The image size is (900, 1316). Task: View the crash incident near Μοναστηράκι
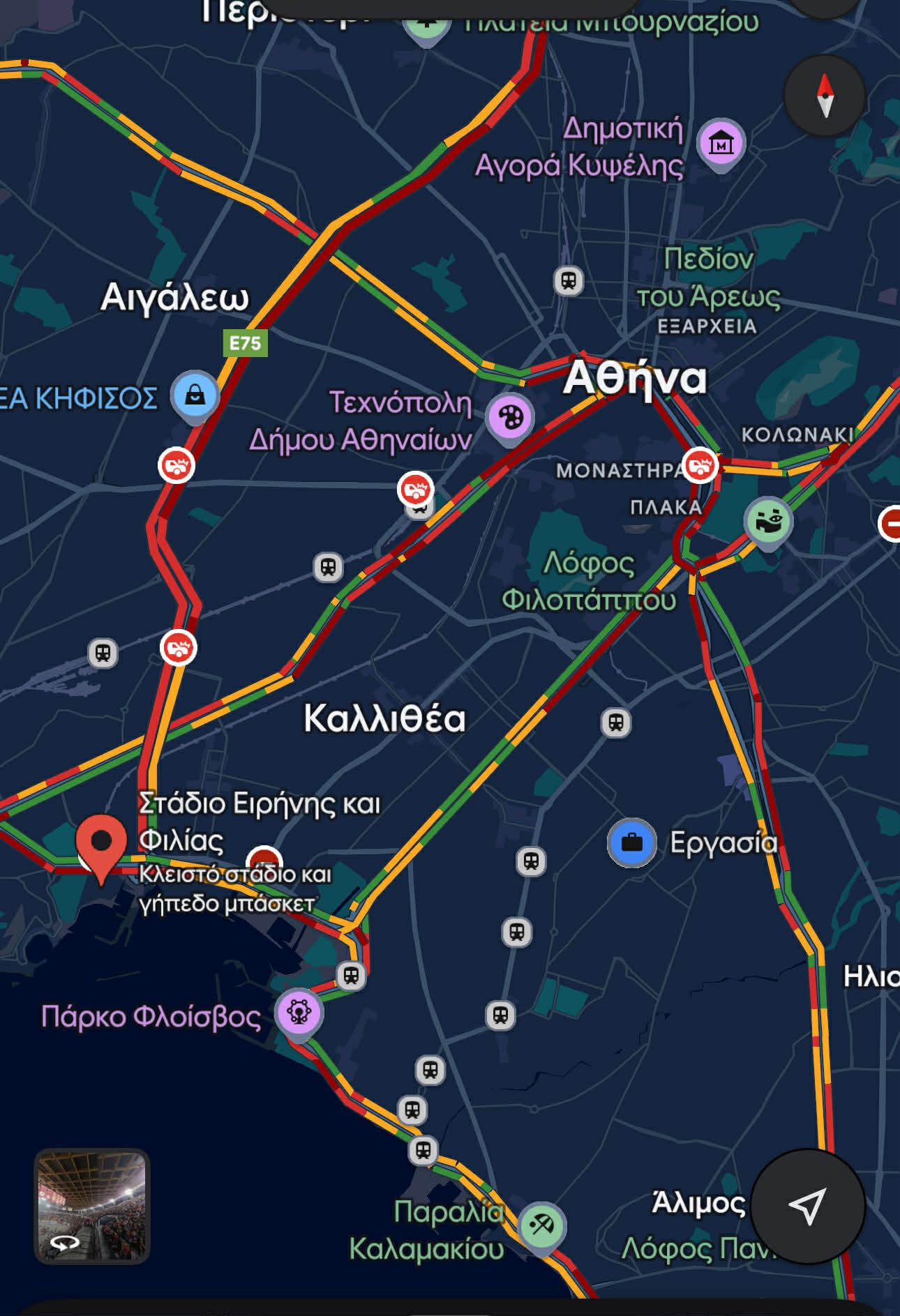pos(700,466)
